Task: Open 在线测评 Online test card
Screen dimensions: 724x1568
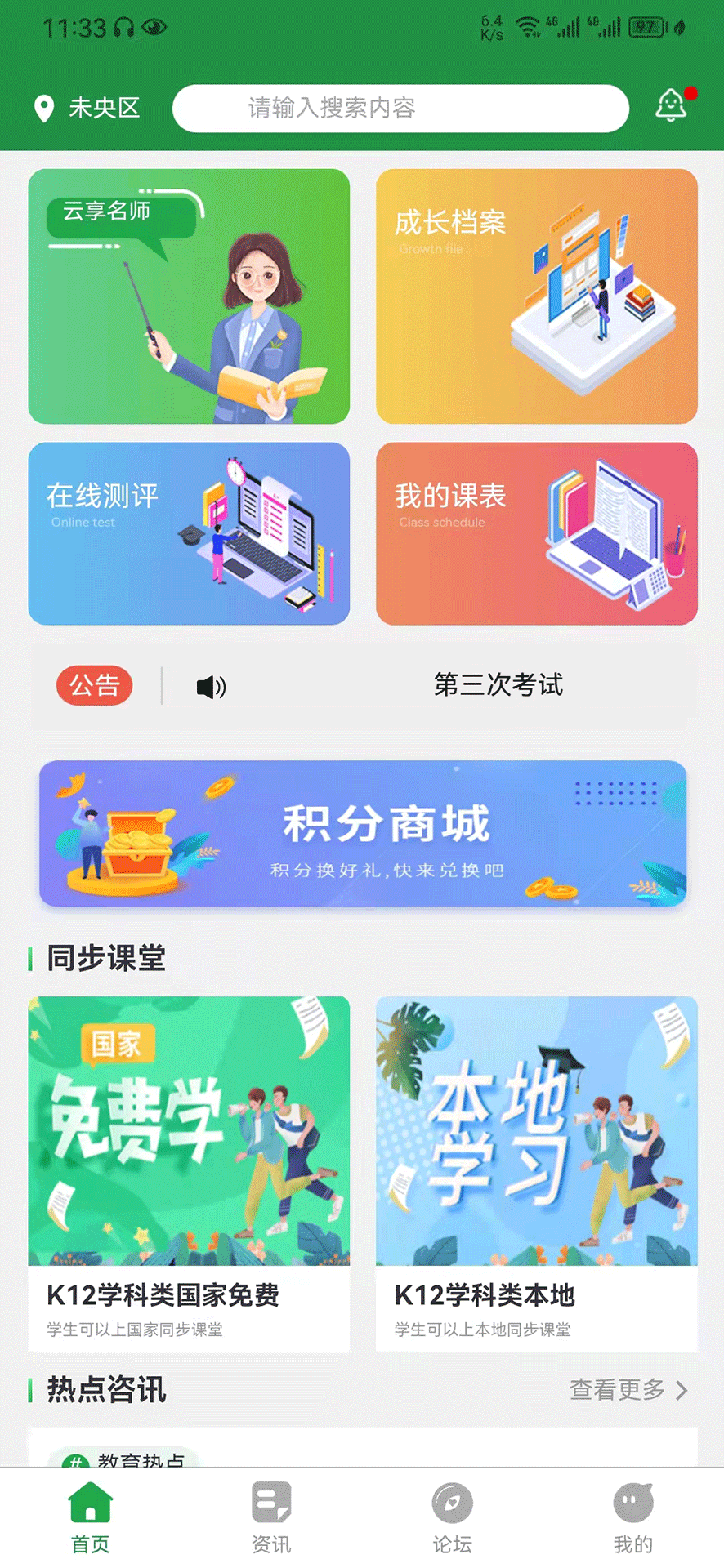Action: pyautogui.click(x=190, y=532)
